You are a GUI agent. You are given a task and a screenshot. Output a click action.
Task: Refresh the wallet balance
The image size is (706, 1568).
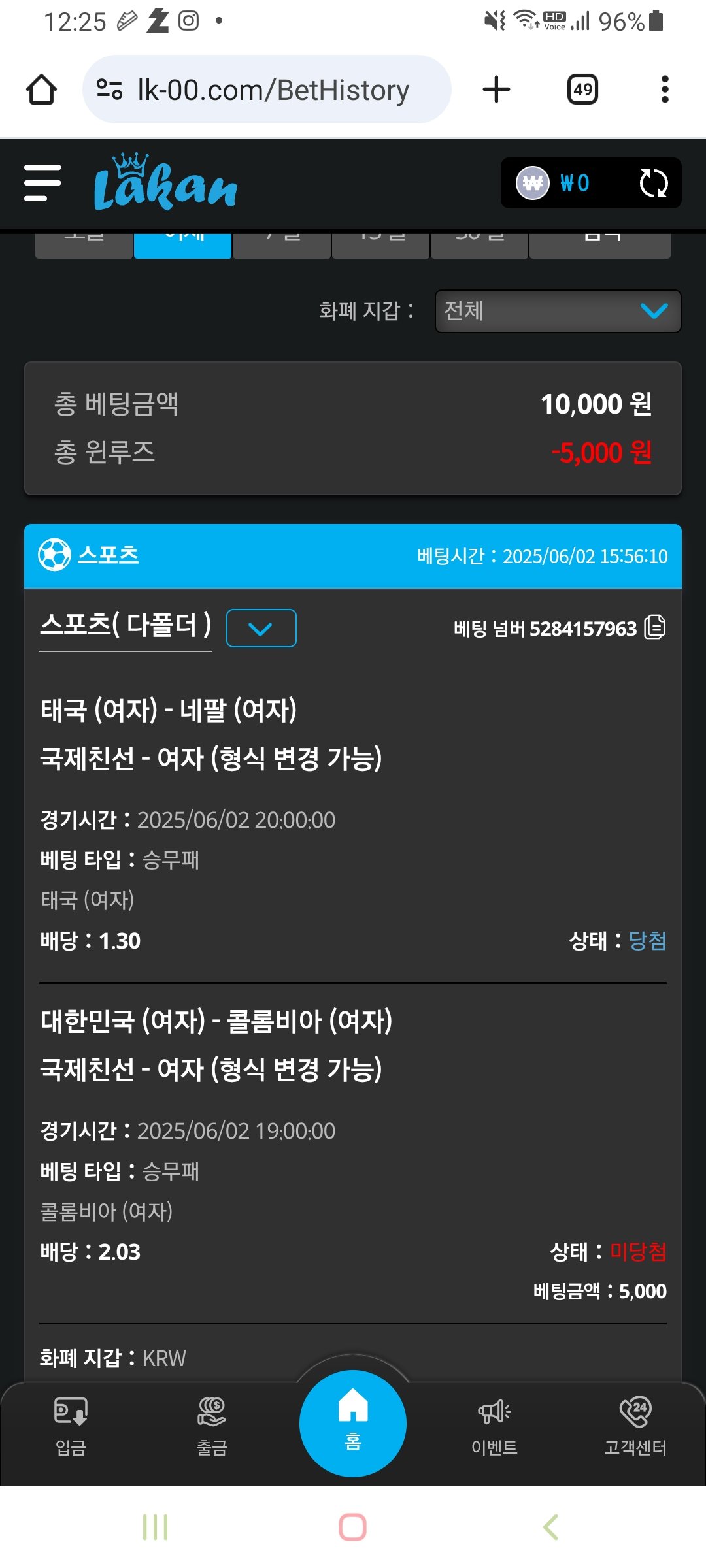653,184
